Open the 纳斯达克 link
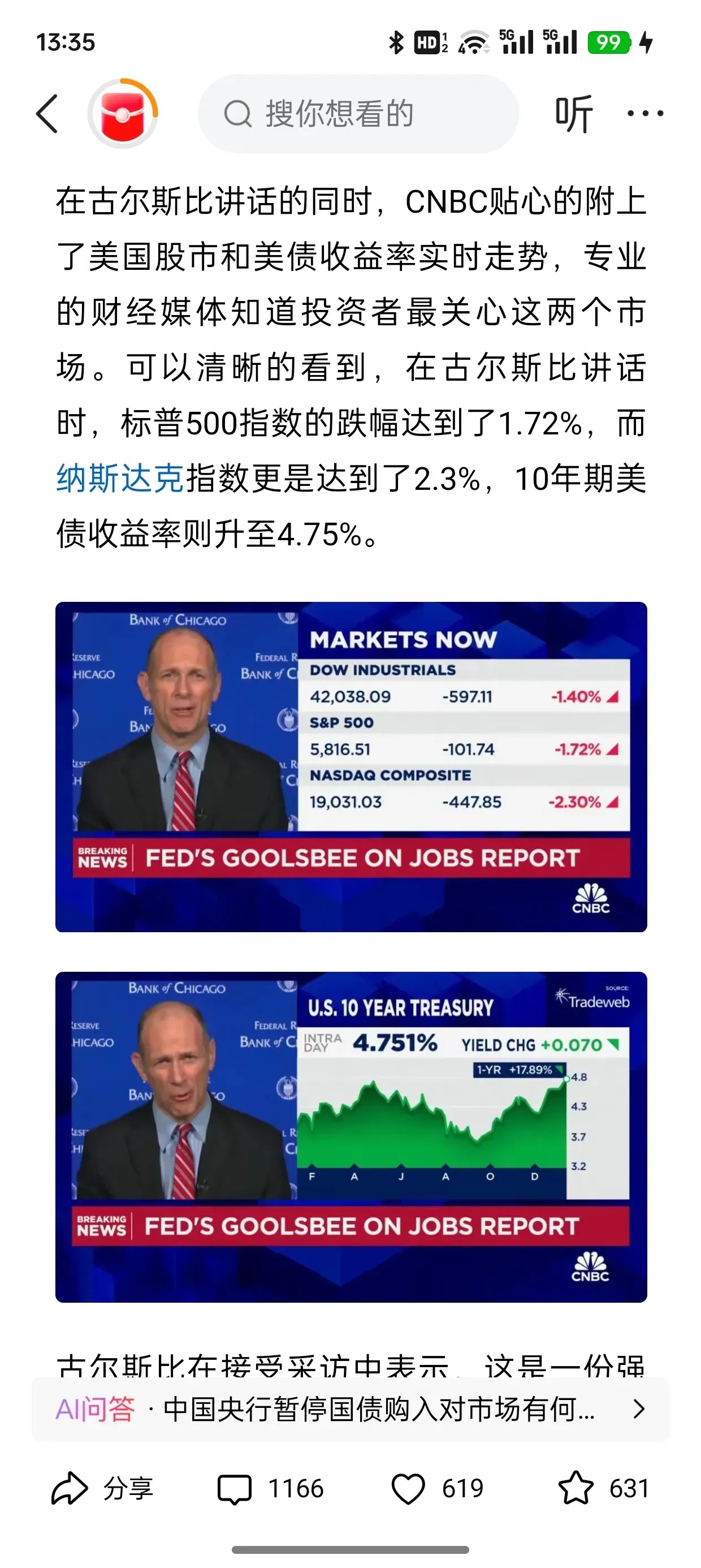This screenshot has height=1568, width=701. pos(120,479)
